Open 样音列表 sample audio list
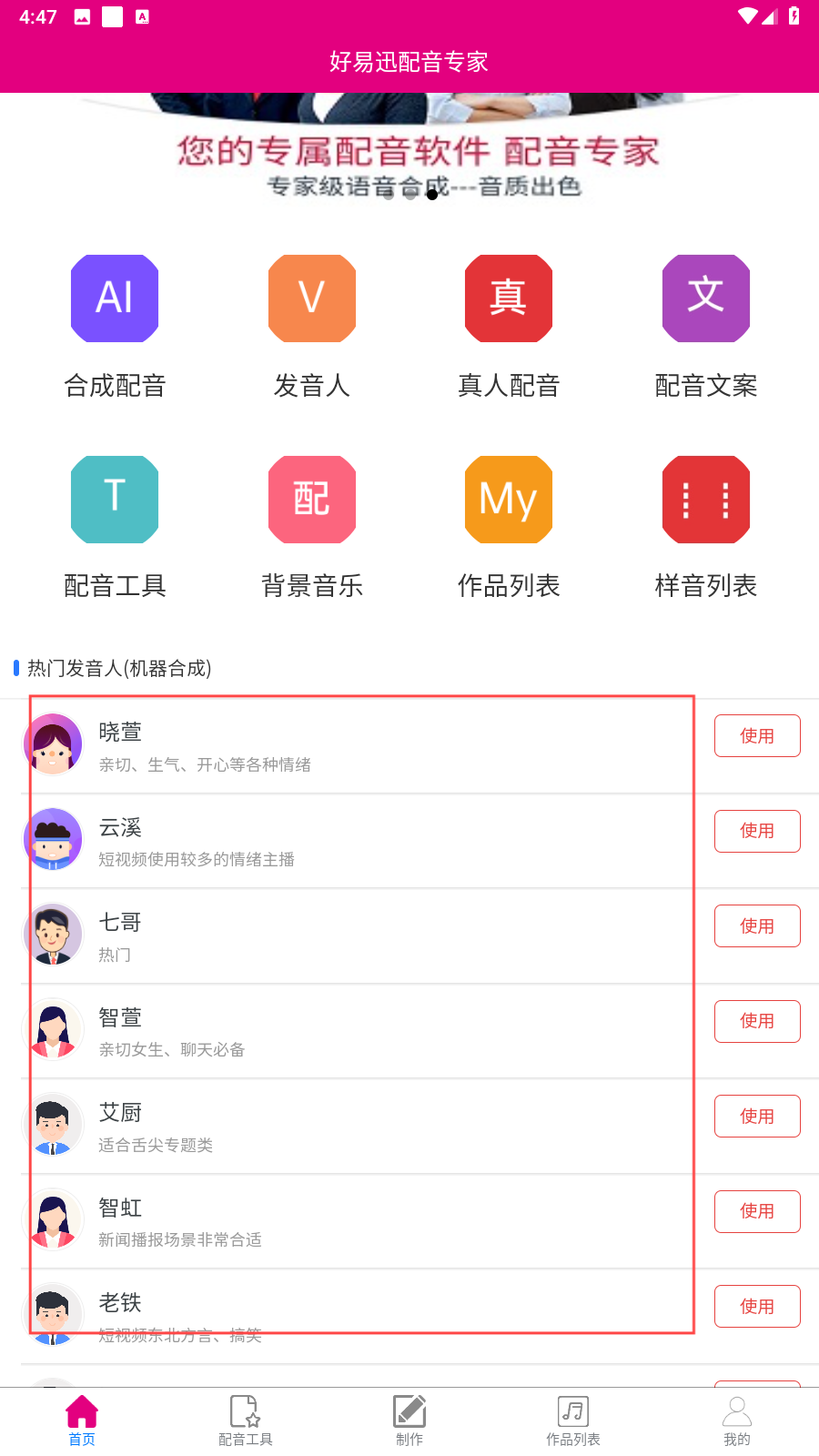The image size is (819, 1456). click(705, 500)
